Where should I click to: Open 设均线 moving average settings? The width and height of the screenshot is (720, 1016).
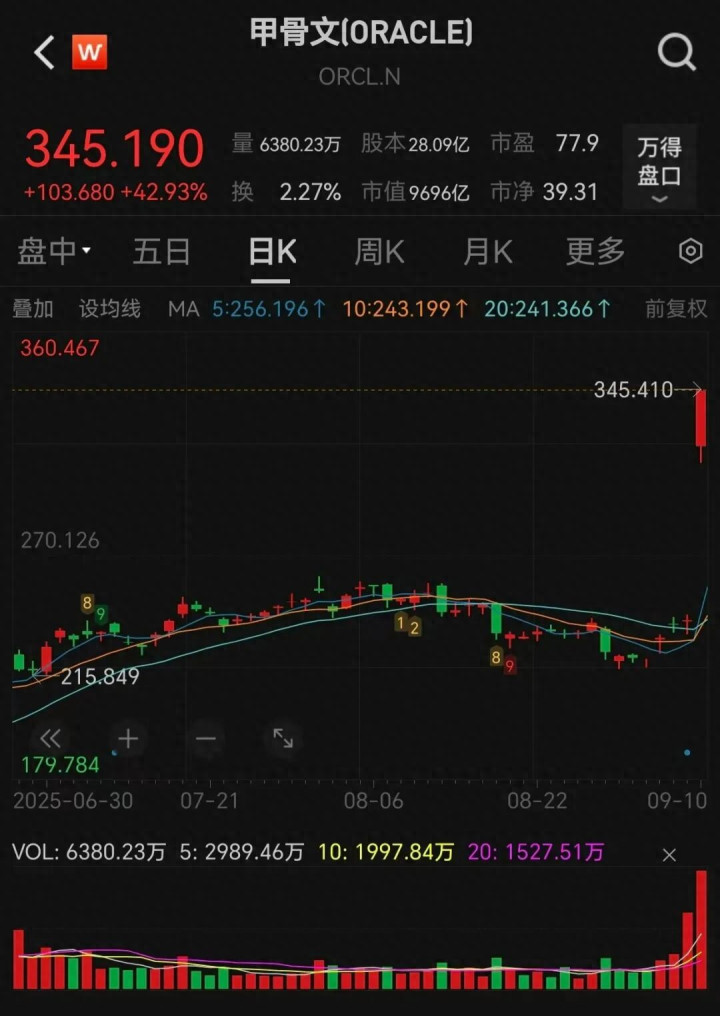click(110, 309)
